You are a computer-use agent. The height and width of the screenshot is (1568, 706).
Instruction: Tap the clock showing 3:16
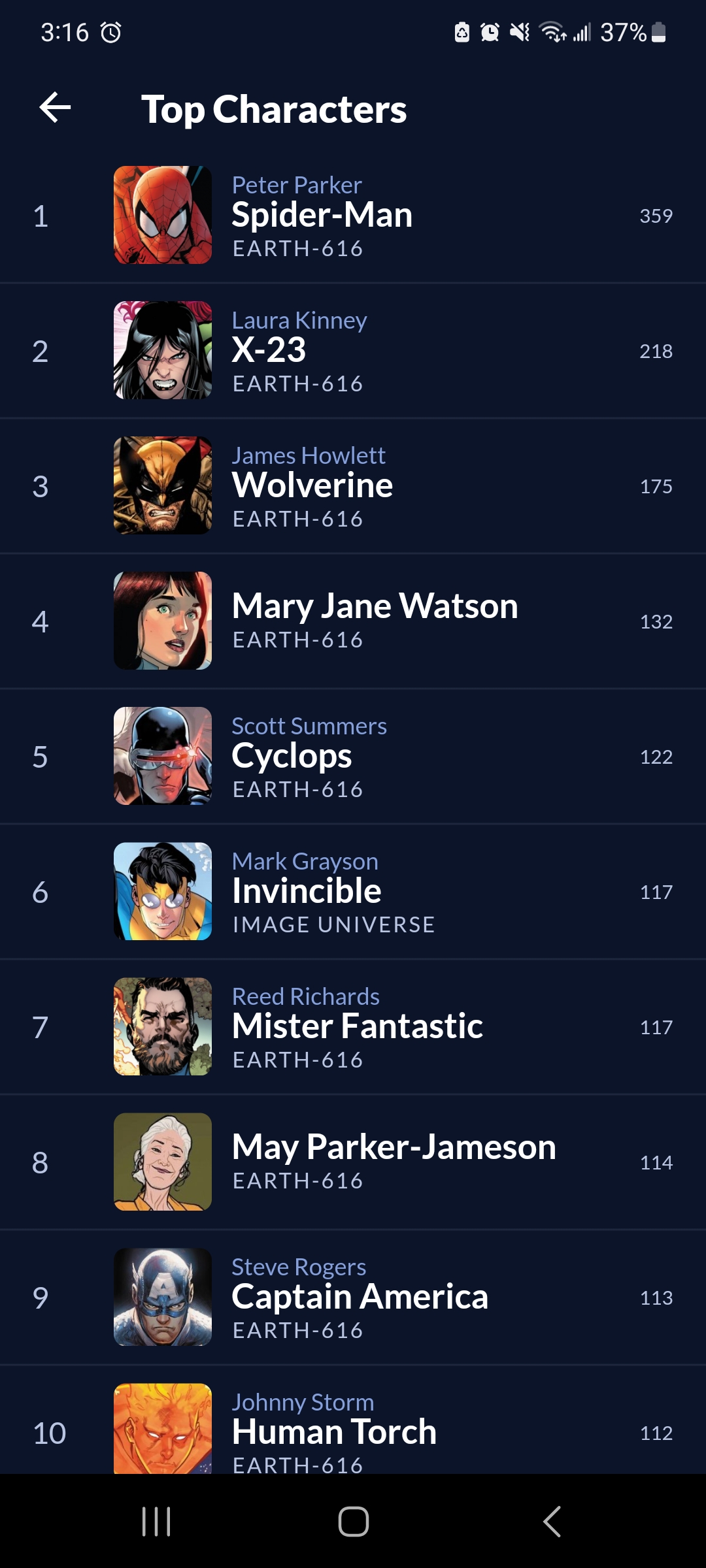65,32
